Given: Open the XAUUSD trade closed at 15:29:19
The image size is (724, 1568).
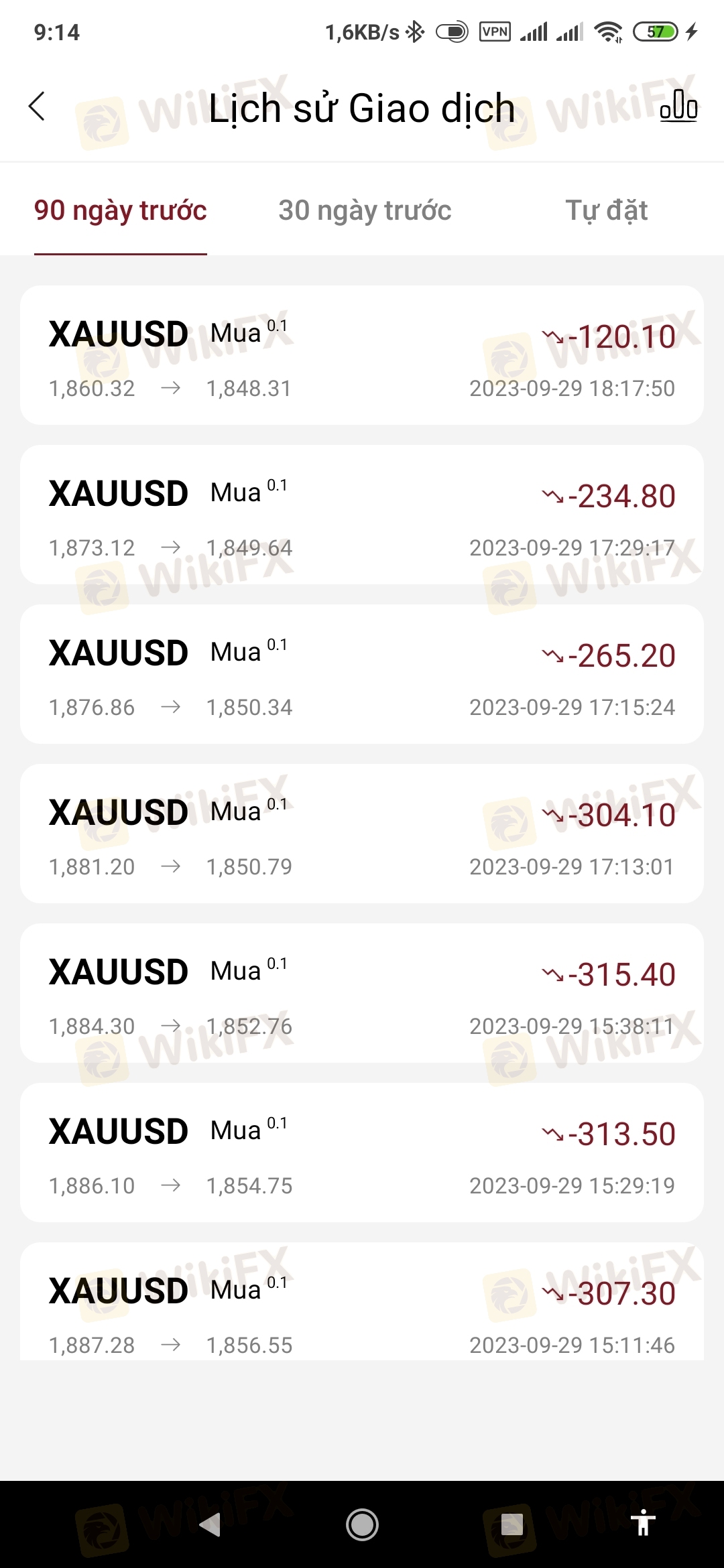Looking at the screenshot, I should pyautogui.click(x=362, y=1153).
